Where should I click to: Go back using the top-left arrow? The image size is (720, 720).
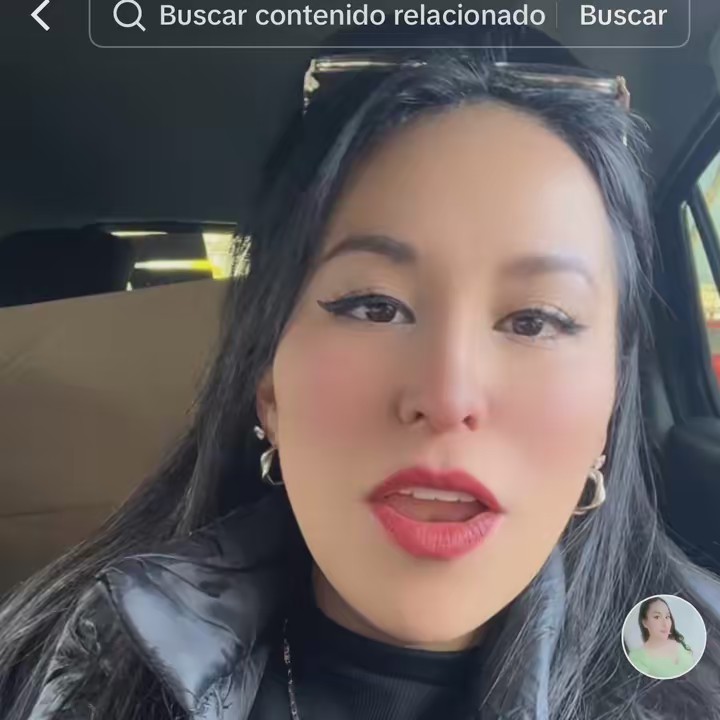(40, 15)
